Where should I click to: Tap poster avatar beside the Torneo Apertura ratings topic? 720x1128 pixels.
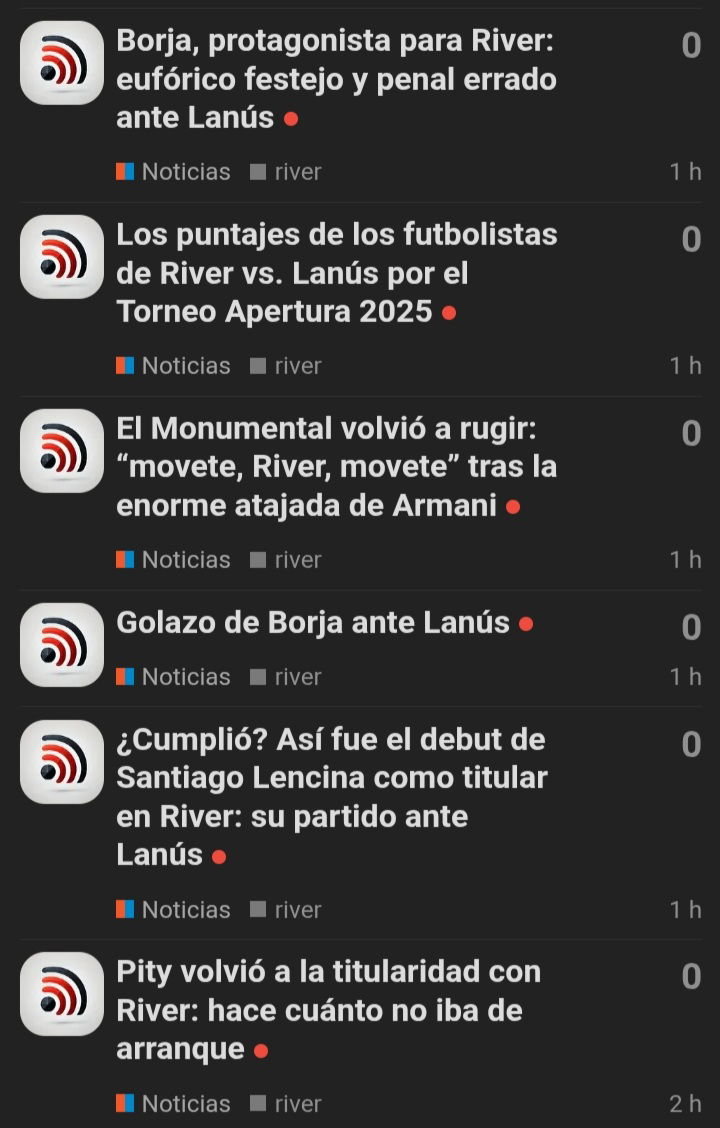point(62,257)
